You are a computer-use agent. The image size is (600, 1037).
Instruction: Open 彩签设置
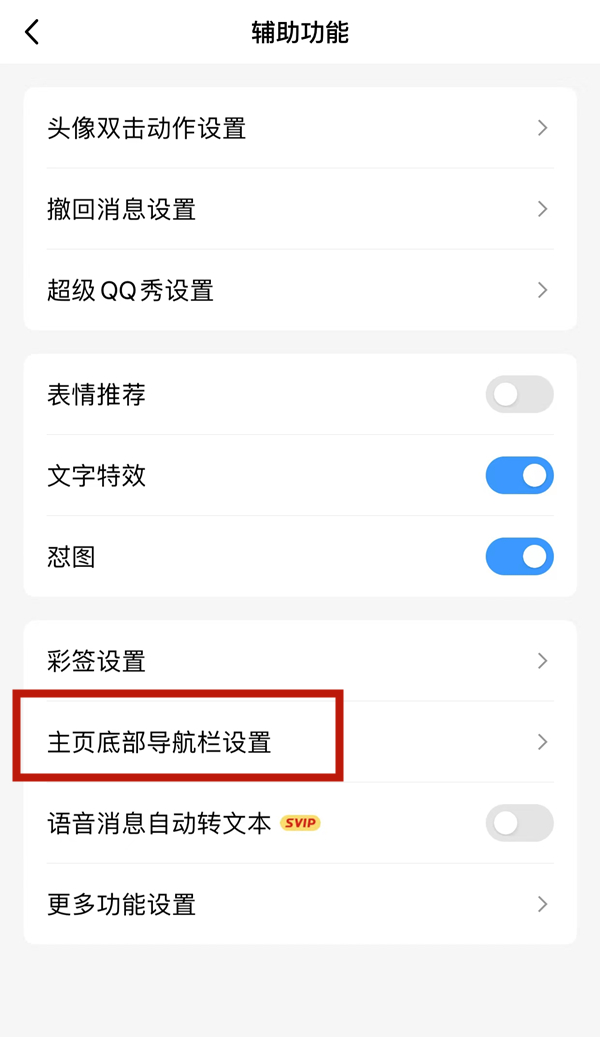[x=300, y=661]
